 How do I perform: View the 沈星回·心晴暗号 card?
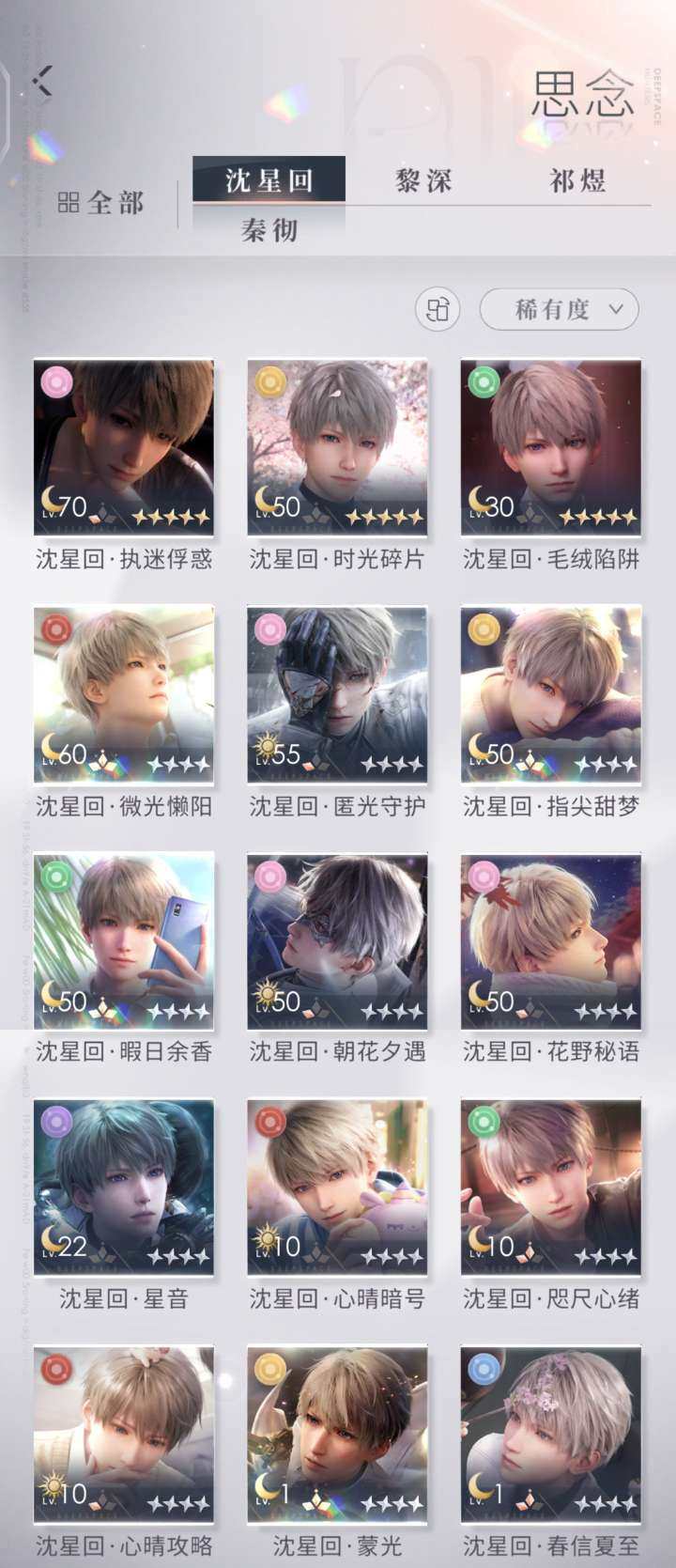pos(337,1188)
